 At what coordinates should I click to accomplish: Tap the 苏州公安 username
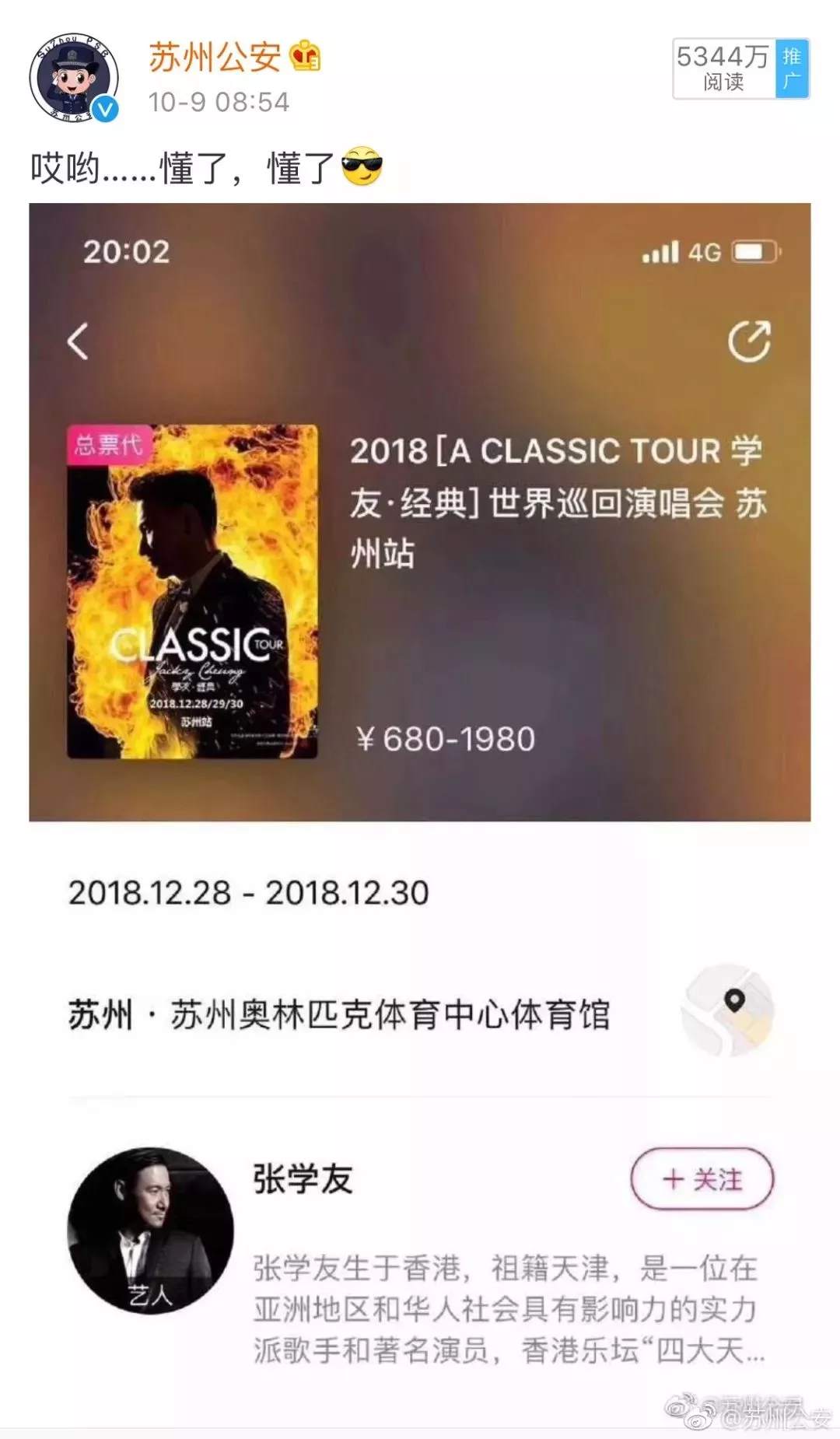(x=215, y=58)
